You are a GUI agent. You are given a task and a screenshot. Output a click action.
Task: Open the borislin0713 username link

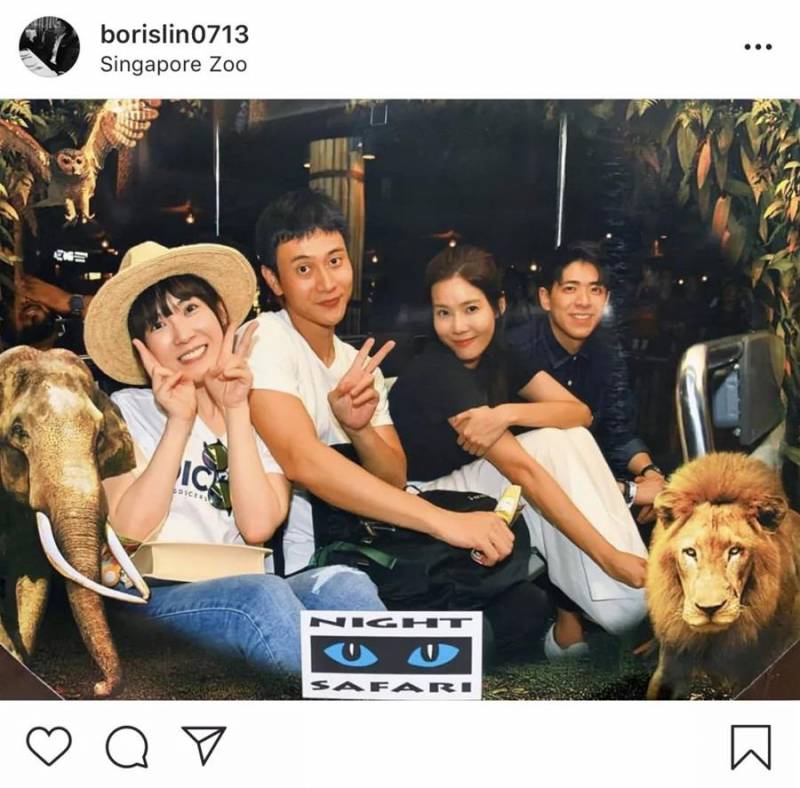point(174,34)
